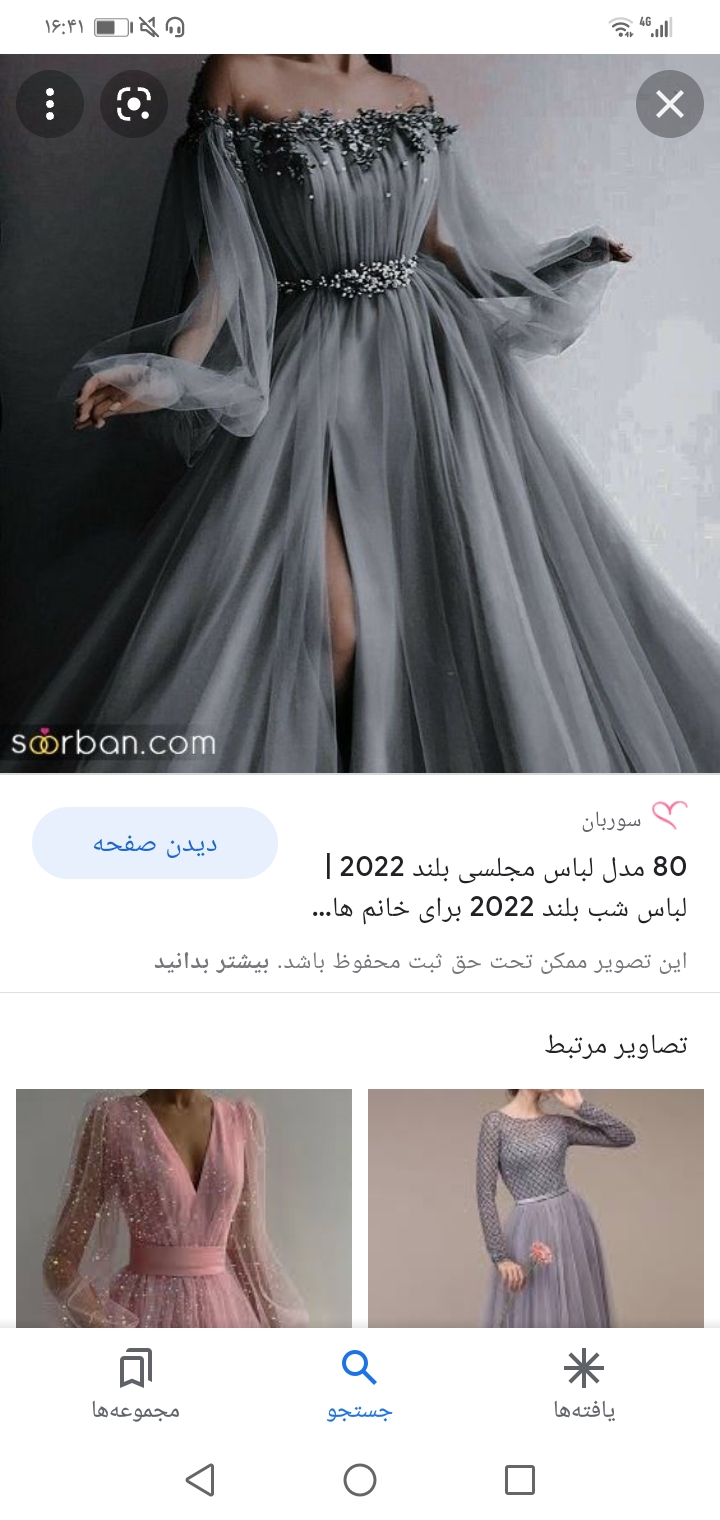
Task: Close the image viewer
Action: point(669,104)
